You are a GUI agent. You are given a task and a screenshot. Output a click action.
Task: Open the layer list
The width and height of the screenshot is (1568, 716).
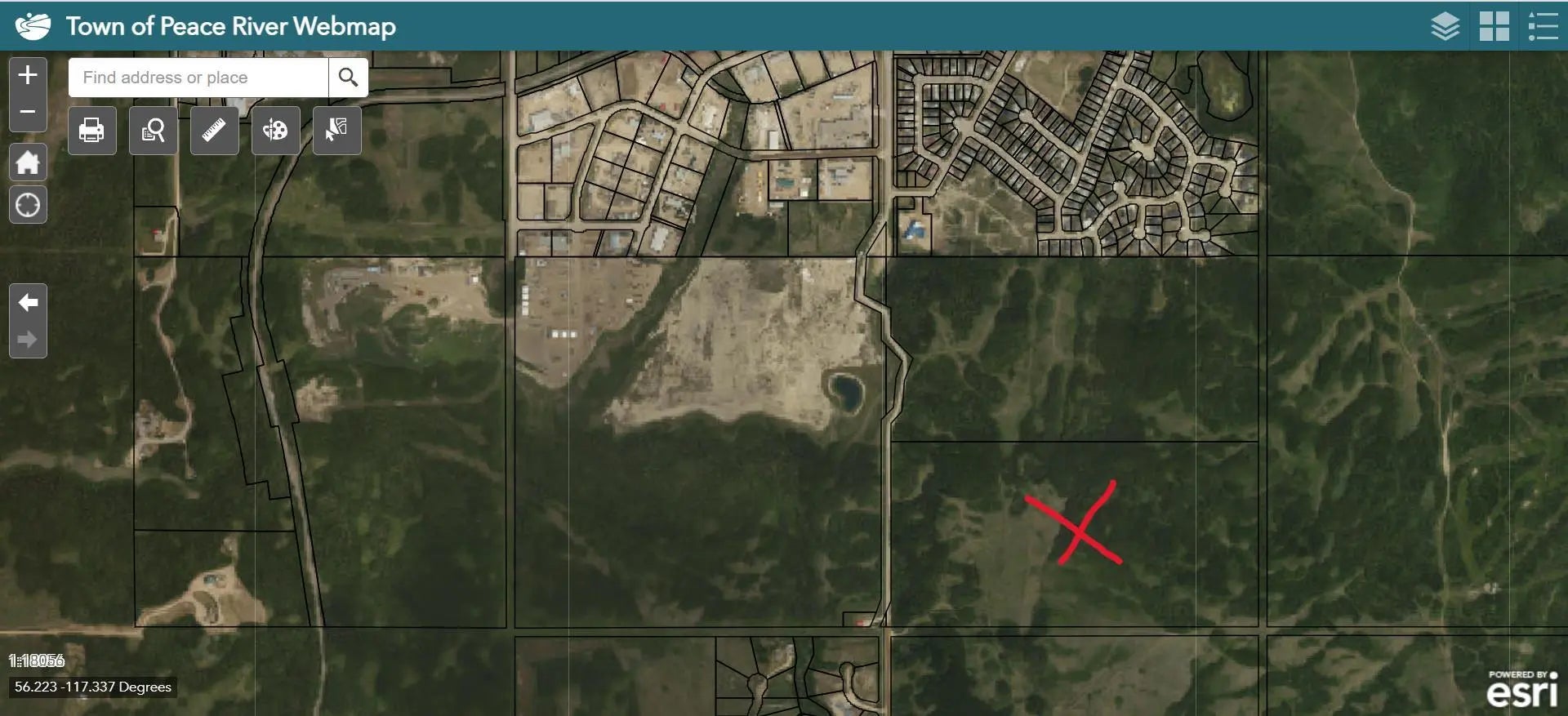tap(1445, 26)
